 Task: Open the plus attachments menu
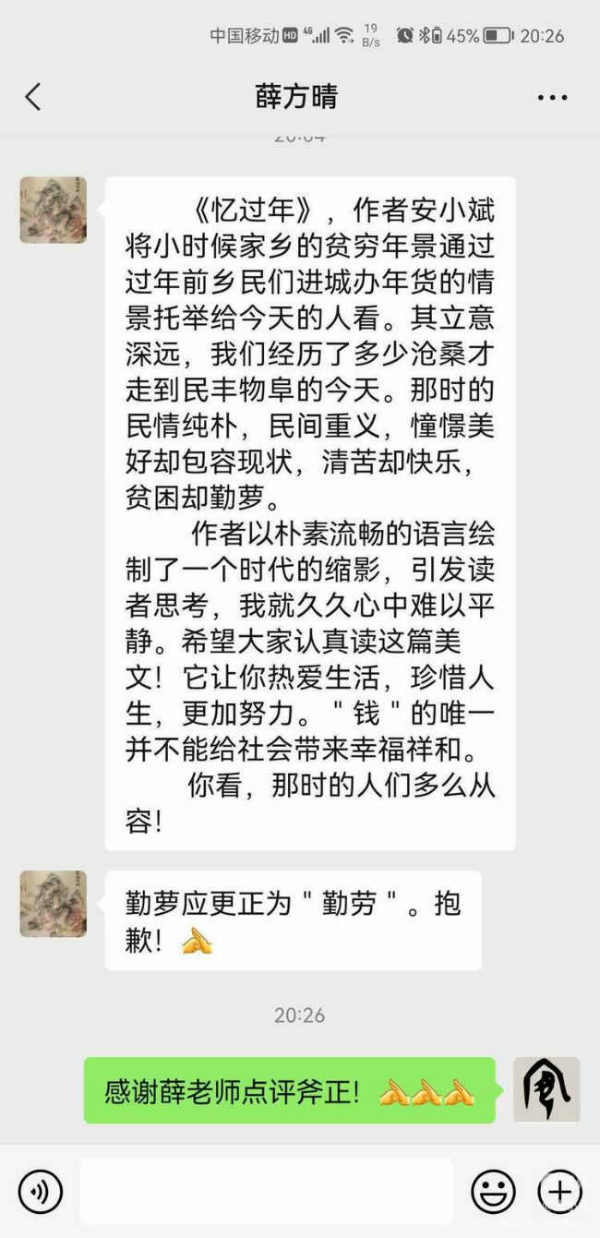tap(559, 1191)
